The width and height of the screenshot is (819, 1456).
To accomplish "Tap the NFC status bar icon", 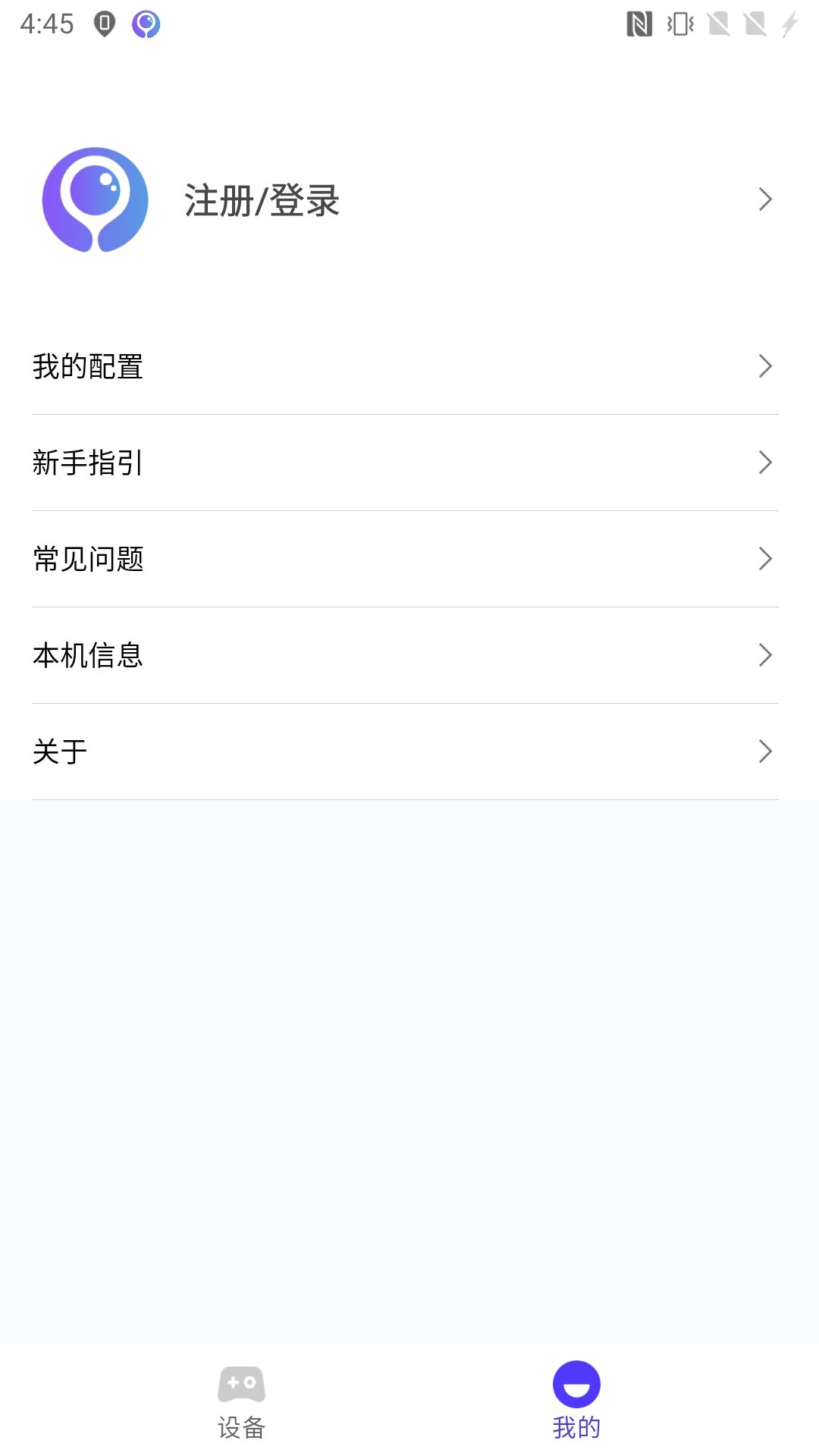I will tap(641, 25).
